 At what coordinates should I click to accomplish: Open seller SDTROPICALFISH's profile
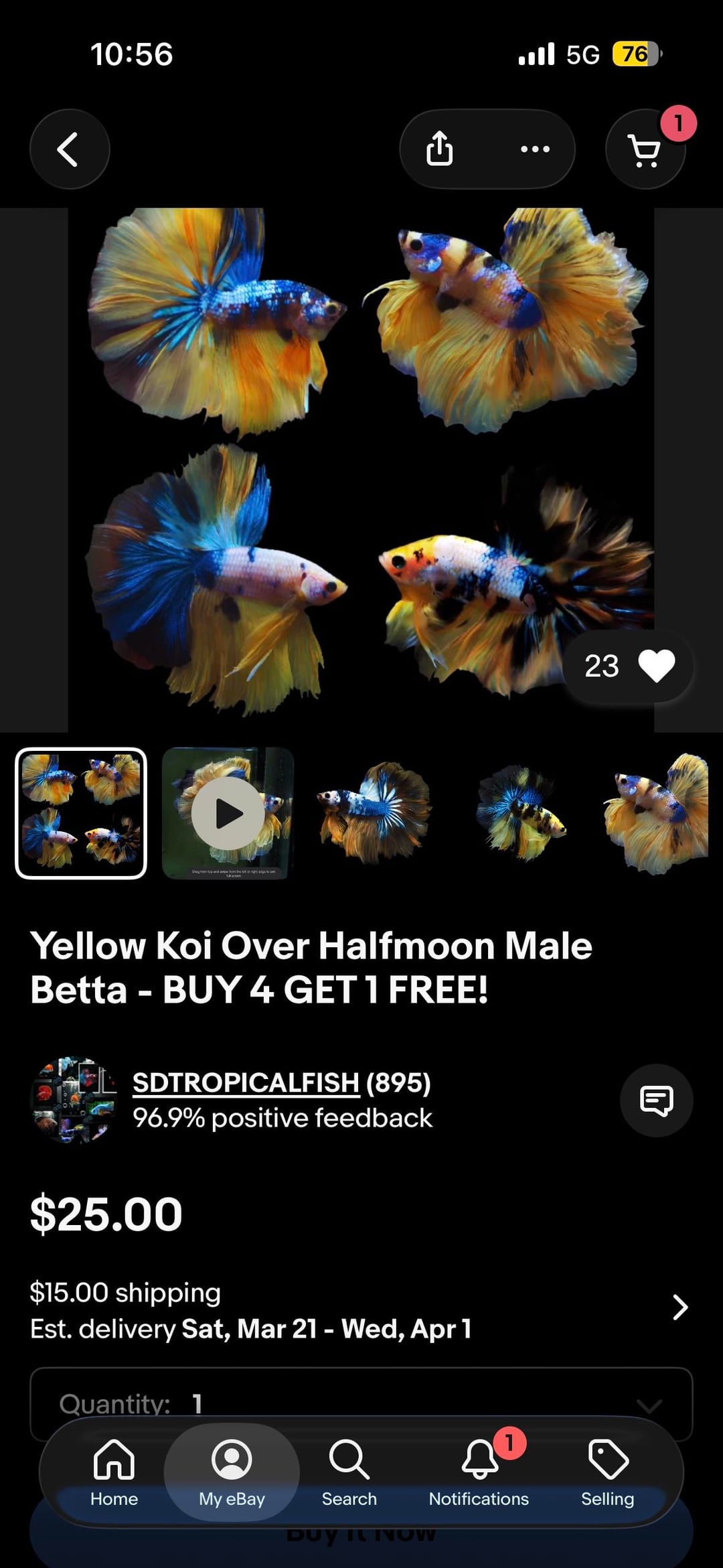[x=246, y=1082]
